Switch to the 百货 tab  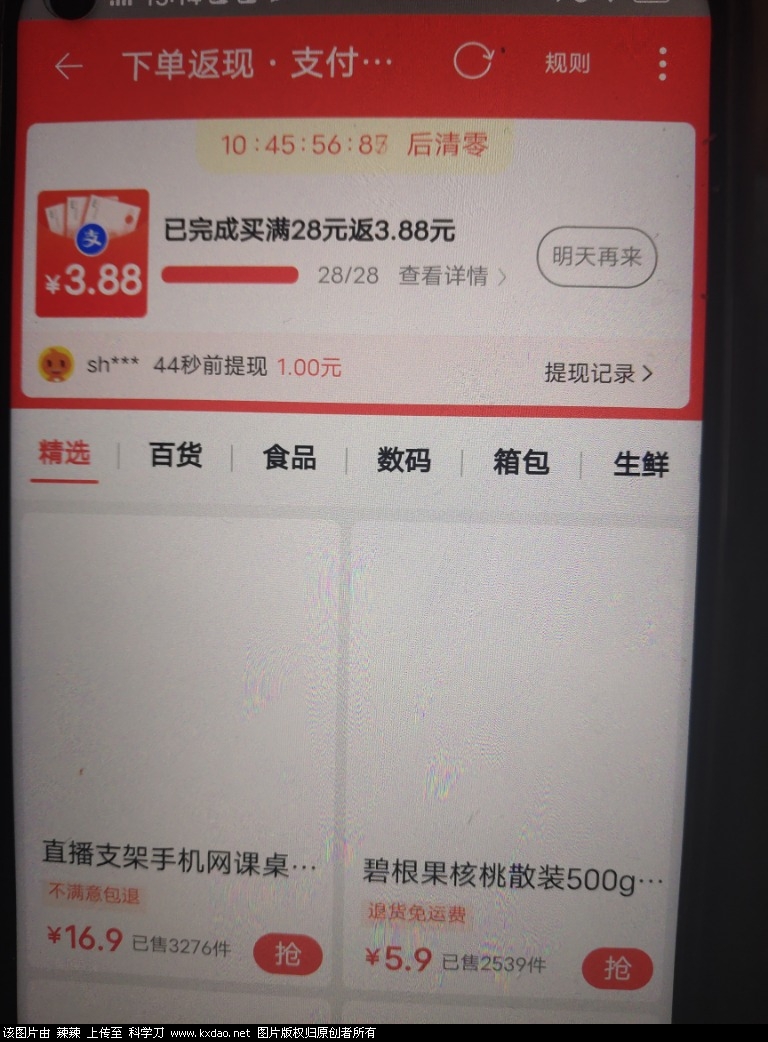pos(176,456)
